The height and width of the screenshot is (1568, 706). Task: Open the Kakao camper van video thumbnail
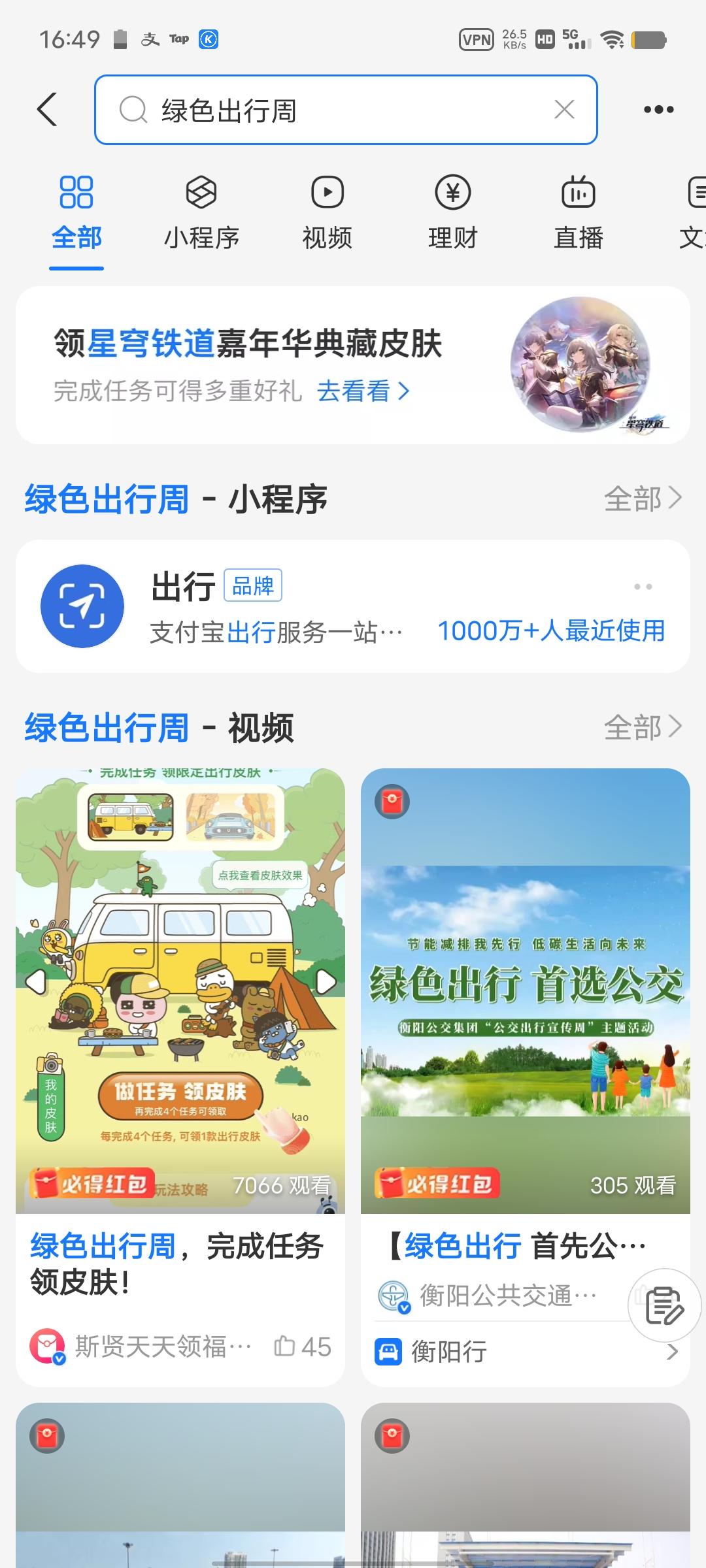[x=181, y=993]
